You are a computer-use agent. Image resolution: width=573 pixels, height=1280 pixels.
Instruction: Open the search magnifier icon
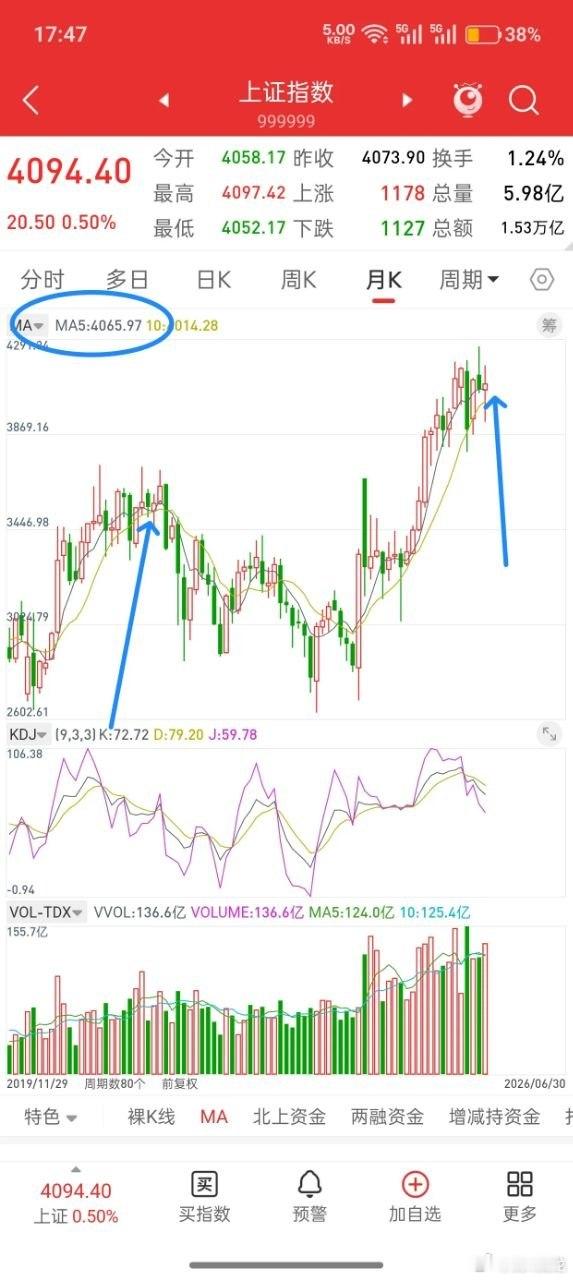tap(523, 100)
